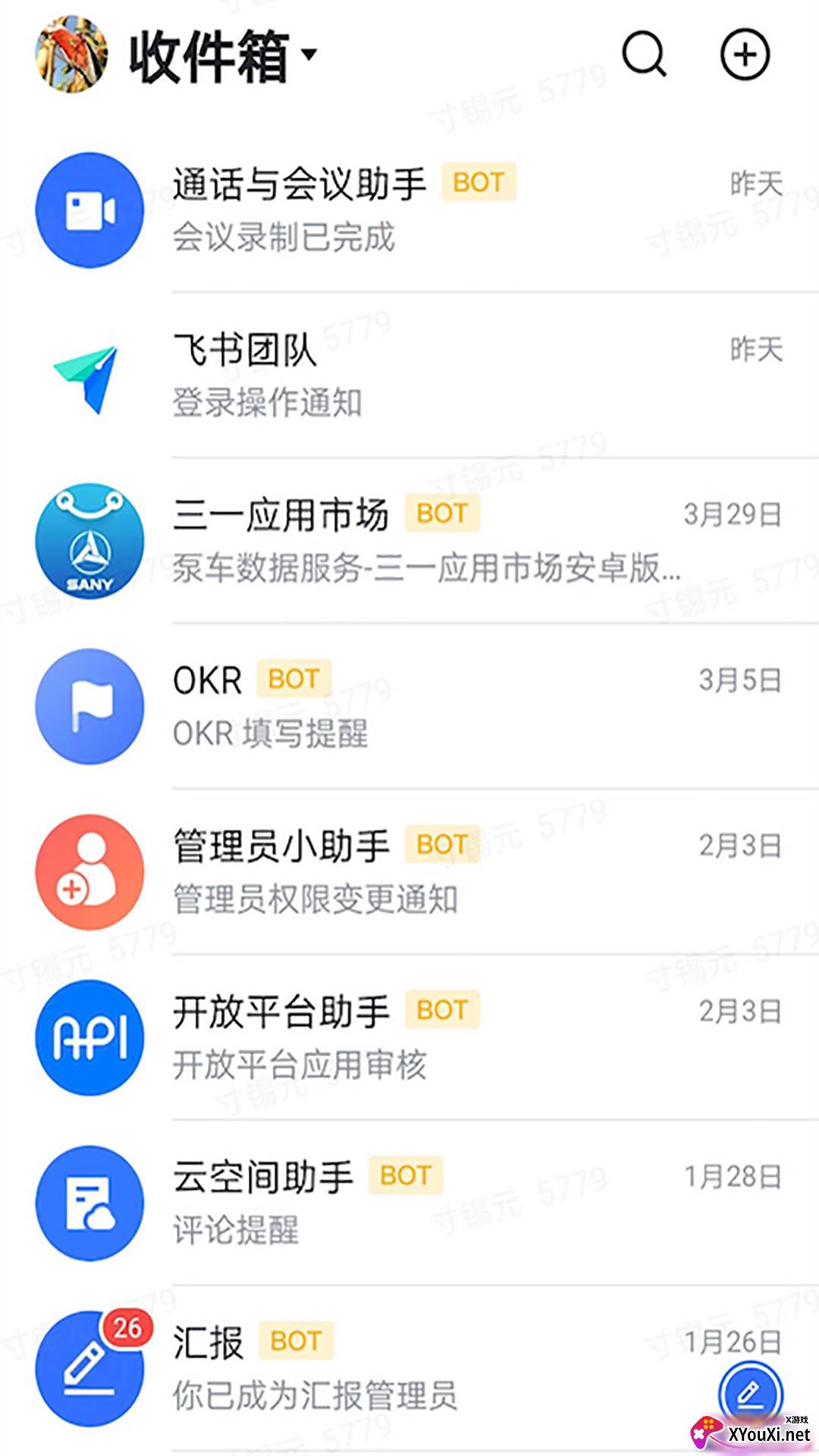Click the BOT label next to 开放平台助手

442,1010
